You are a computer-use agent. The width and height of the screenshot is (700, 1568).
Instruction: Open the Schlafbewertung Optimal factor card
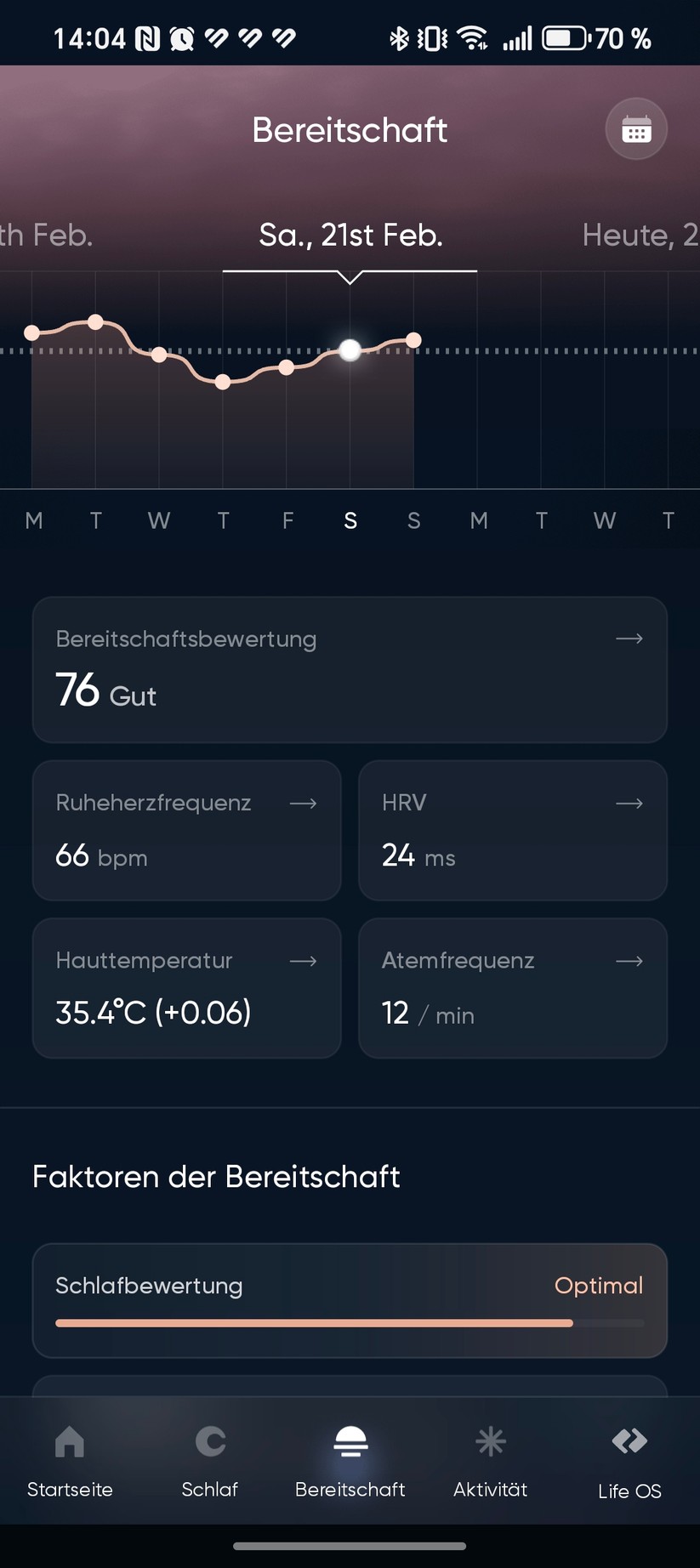[x=350, y=1301]
